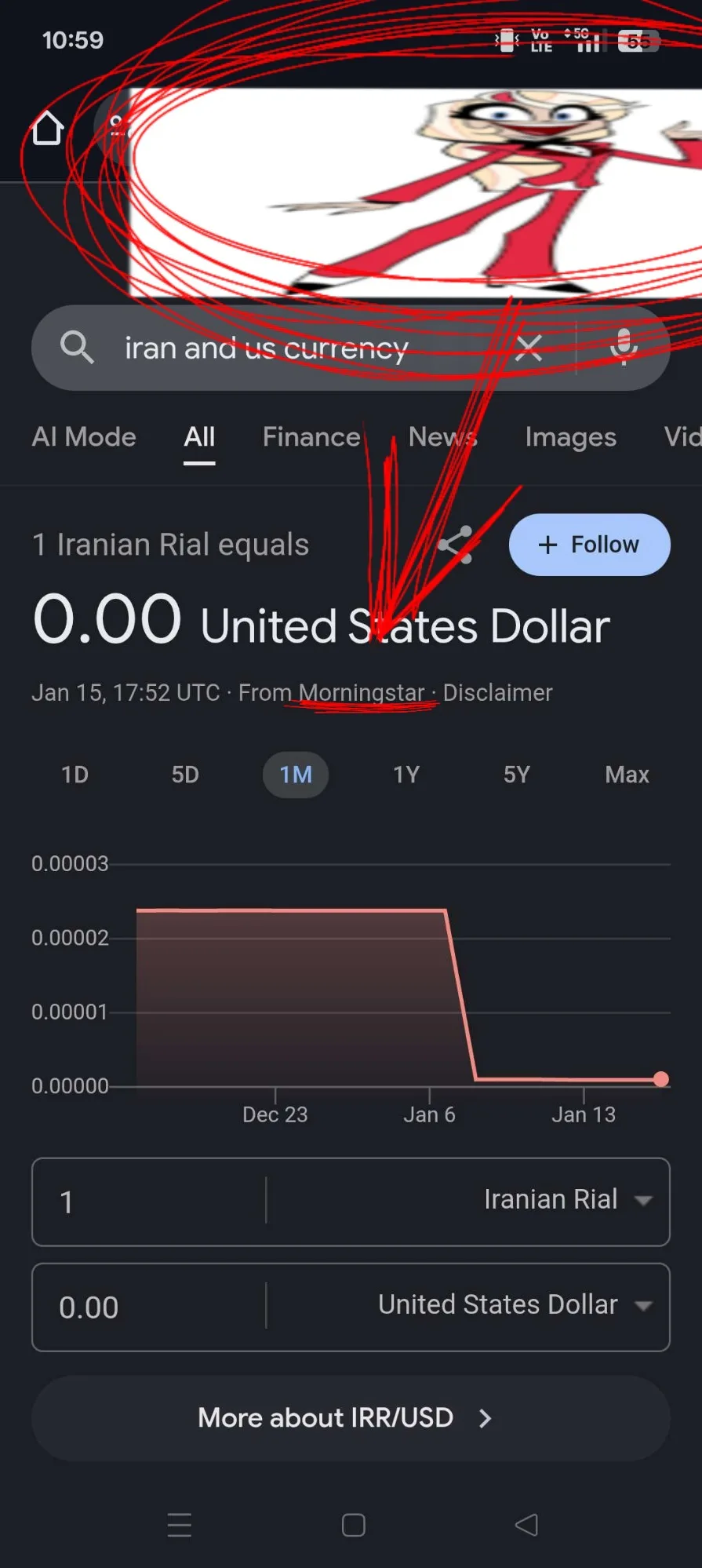The image size is (702, 1568).
Task: Go back with the system back button
Action: point(526,1525)
